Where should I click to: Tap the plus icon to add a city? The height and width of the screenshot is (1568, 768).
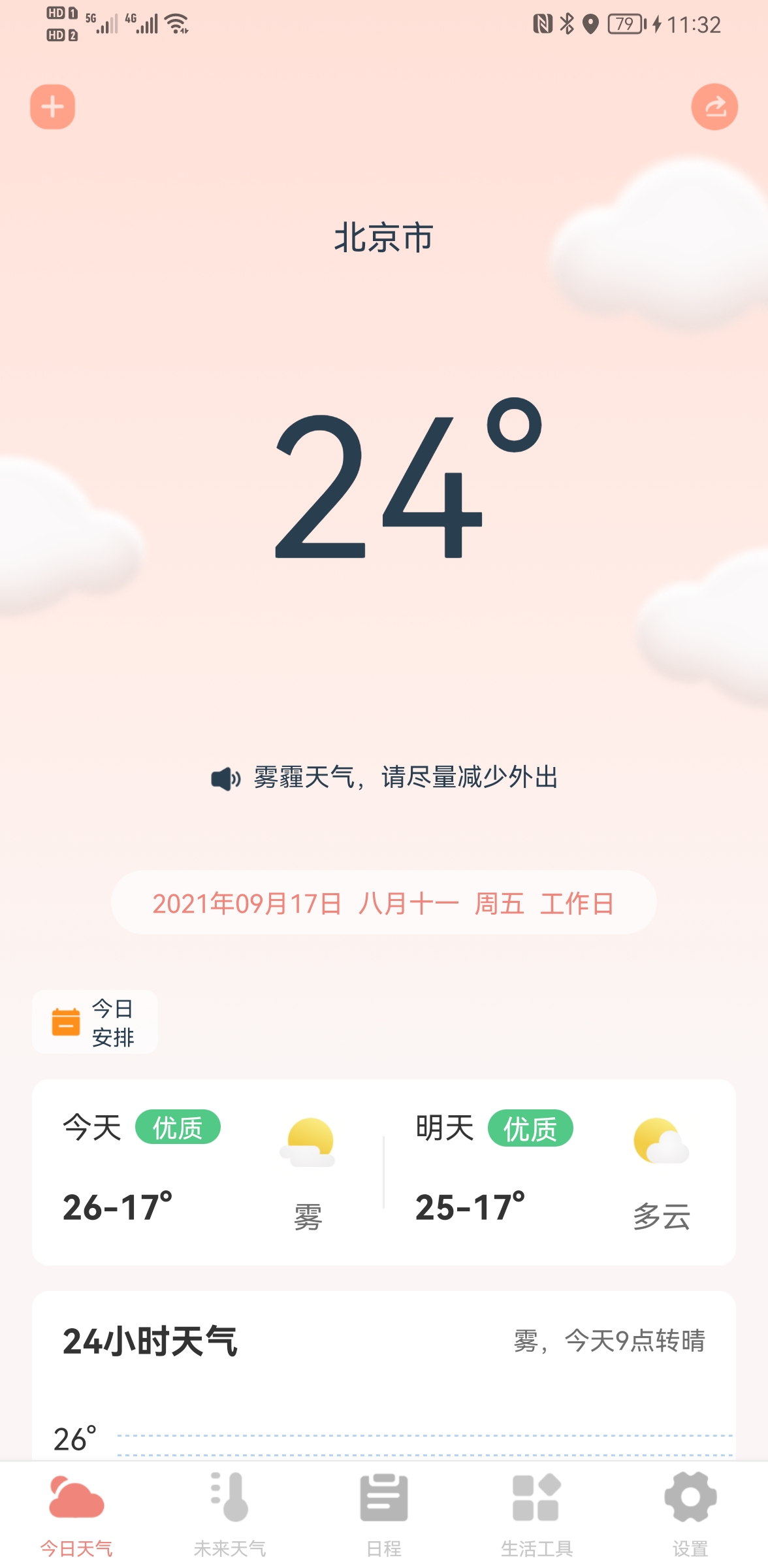tap(52, 106)
